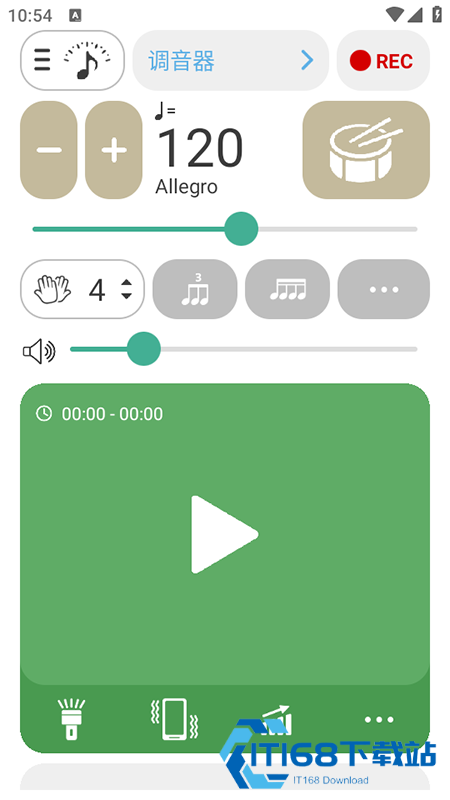Open the menu button with metronome icon
This screenshot has width=450, height=800.
(72, 60)
